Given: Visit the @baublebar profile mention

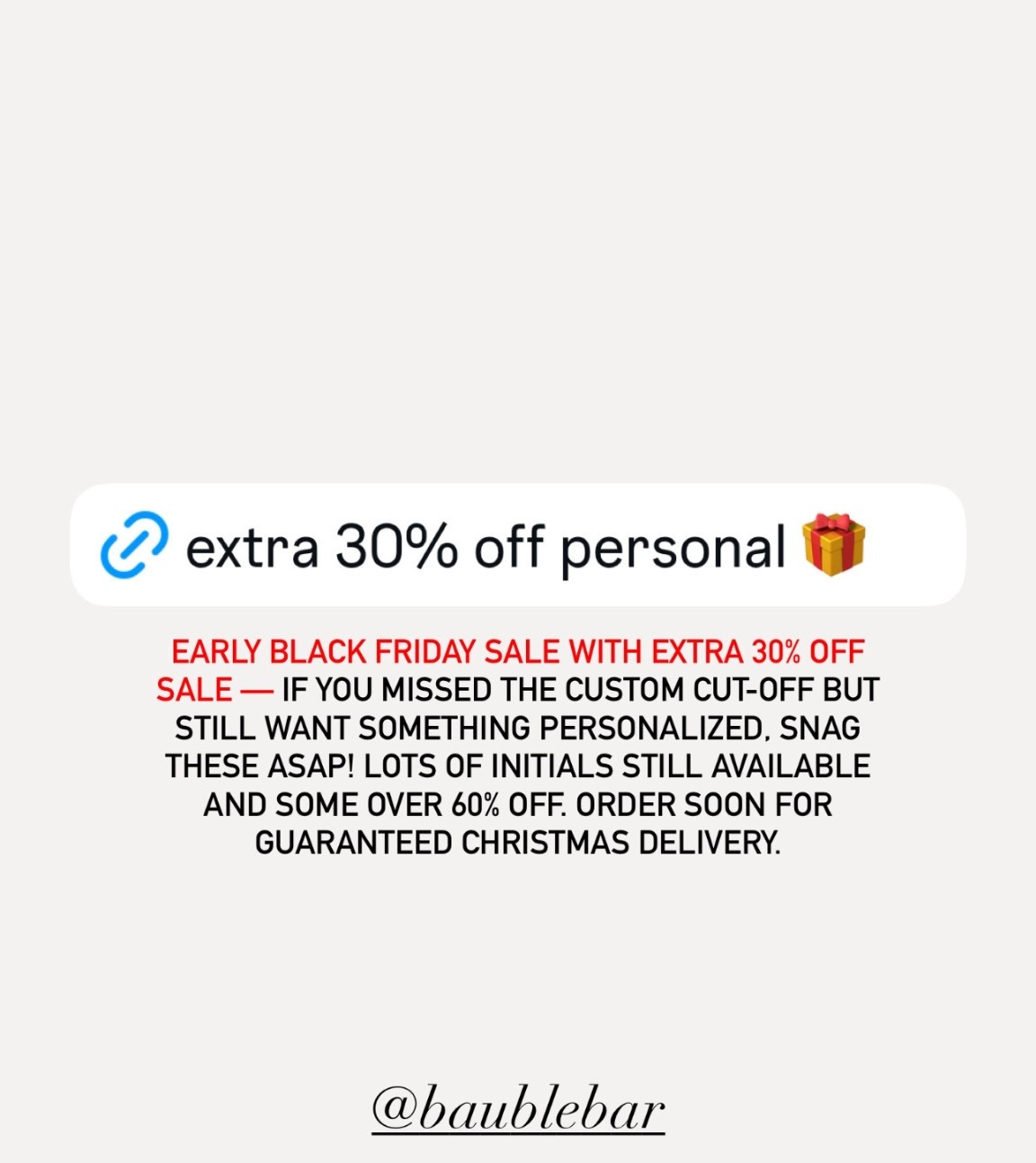Looking at the screenshot, I should (518, 1108).
